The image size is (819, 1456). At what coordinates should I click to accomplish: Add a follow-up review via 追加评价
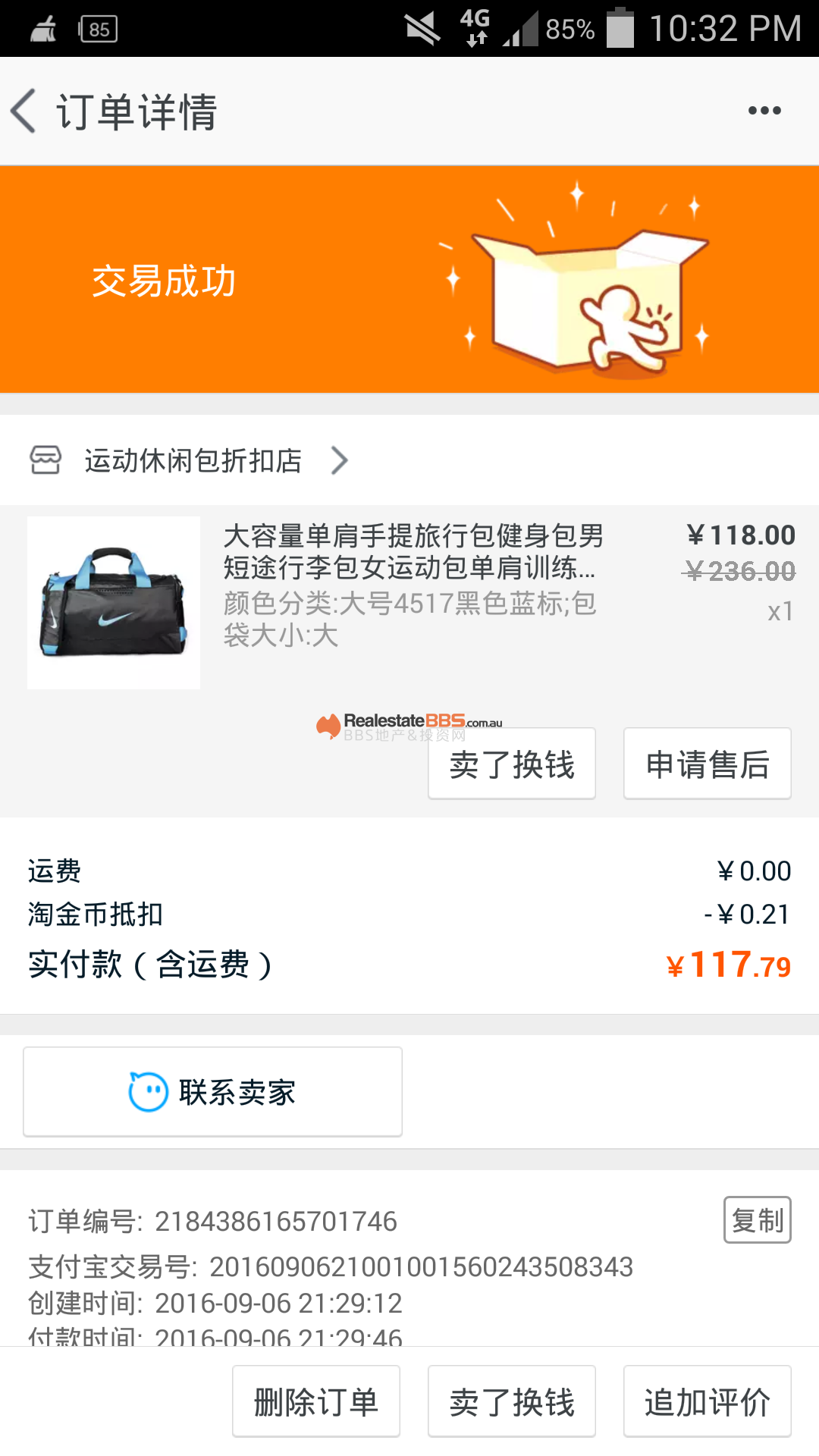pos(707,1401)
